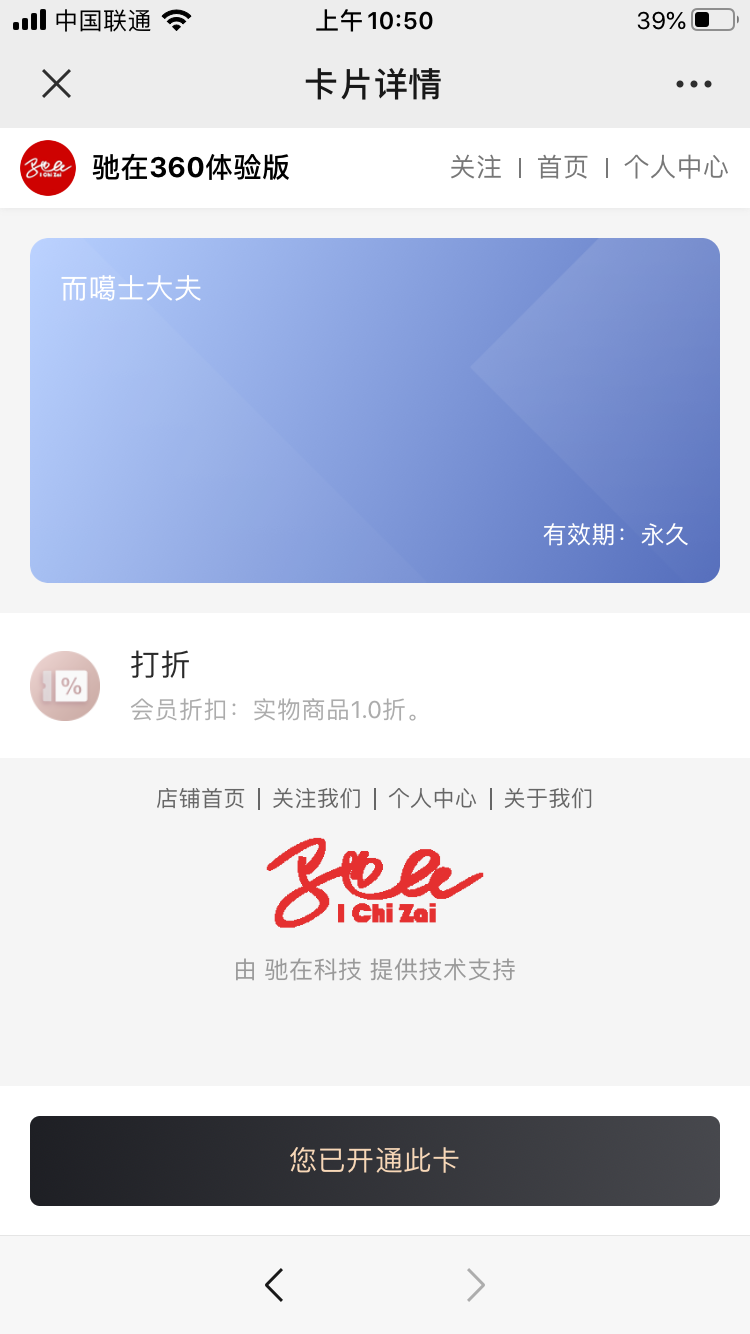Open the three-dot overflow menu
Screen dimensions: 750x1334
click(693, 84)
